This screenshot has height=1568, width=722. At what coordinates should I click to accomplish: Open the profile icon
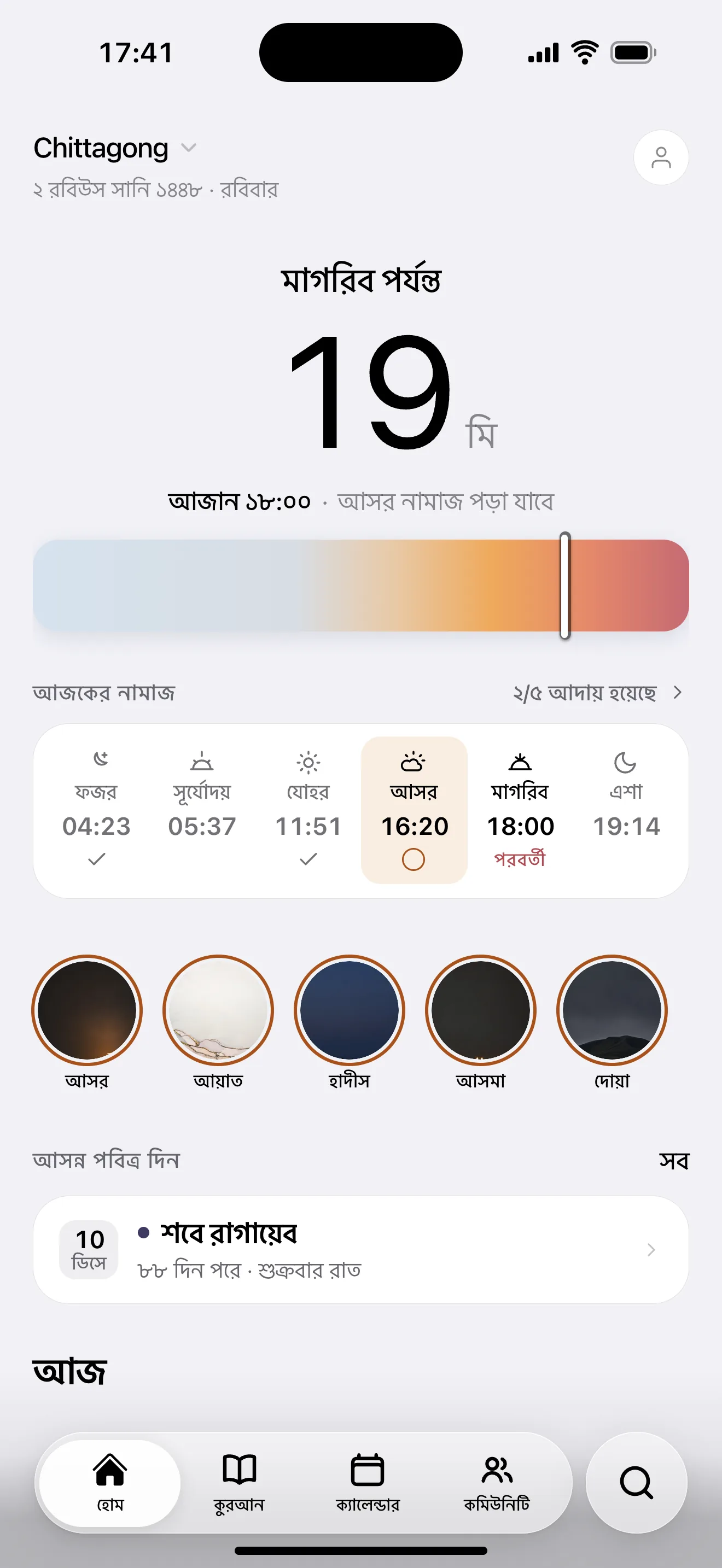point(661,157)
